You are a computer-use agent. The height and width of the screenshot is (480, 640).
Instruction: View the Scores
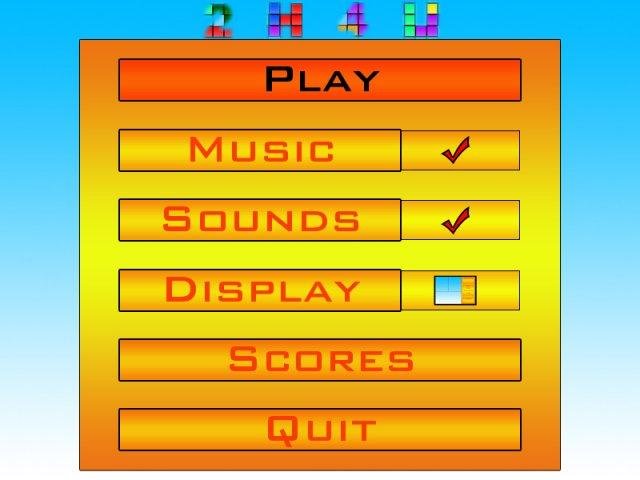click(x=320, y=359)
